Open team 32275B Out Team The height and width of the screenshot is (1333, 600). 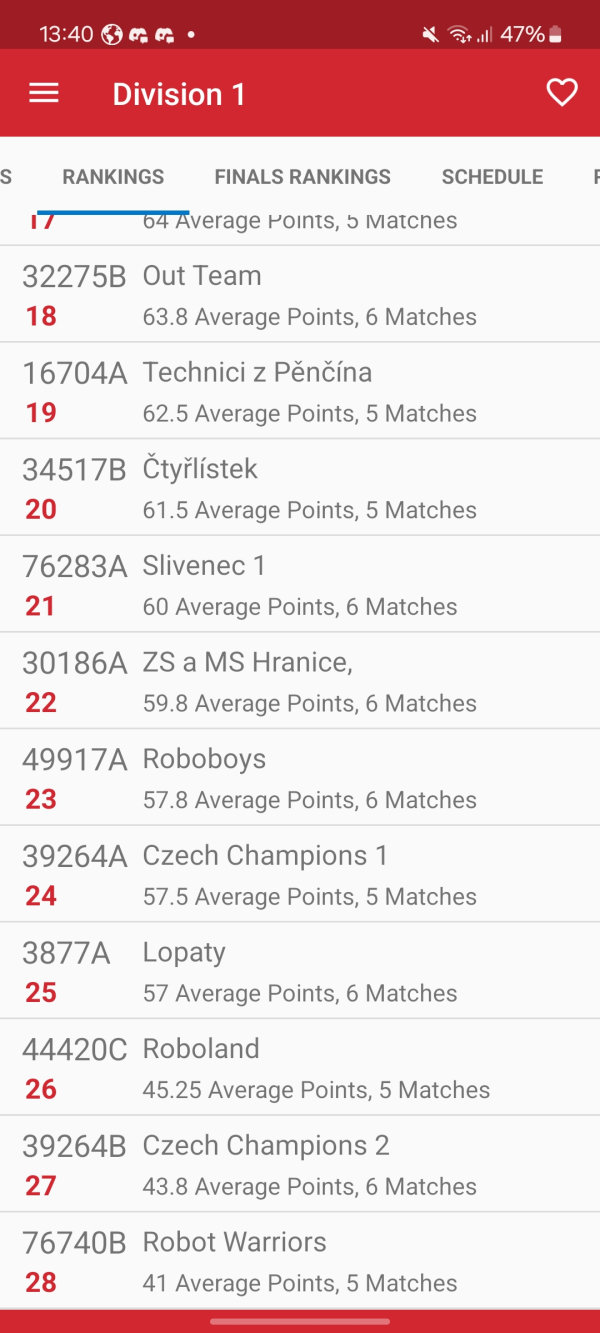(300, 295)
